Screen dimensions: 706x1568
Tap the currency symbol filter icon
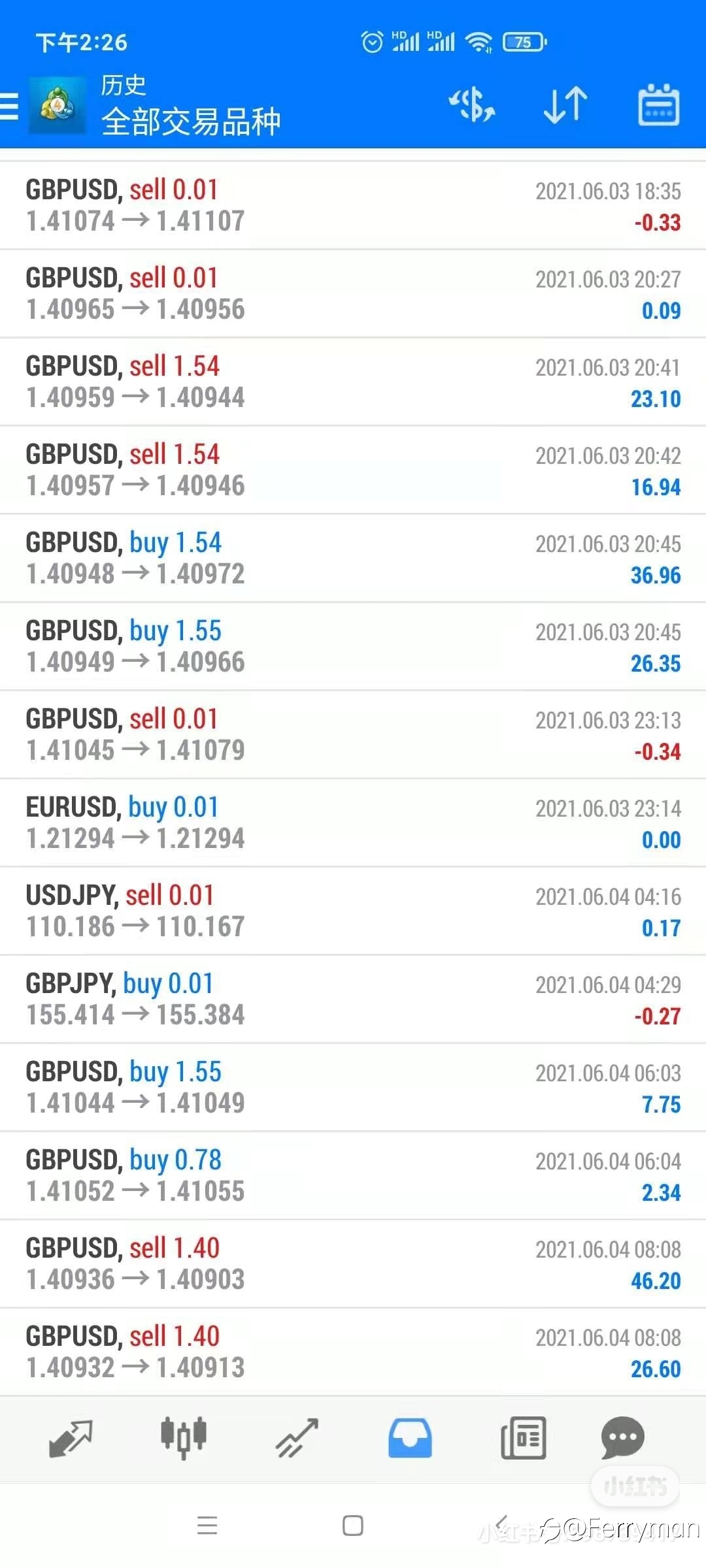471,105
